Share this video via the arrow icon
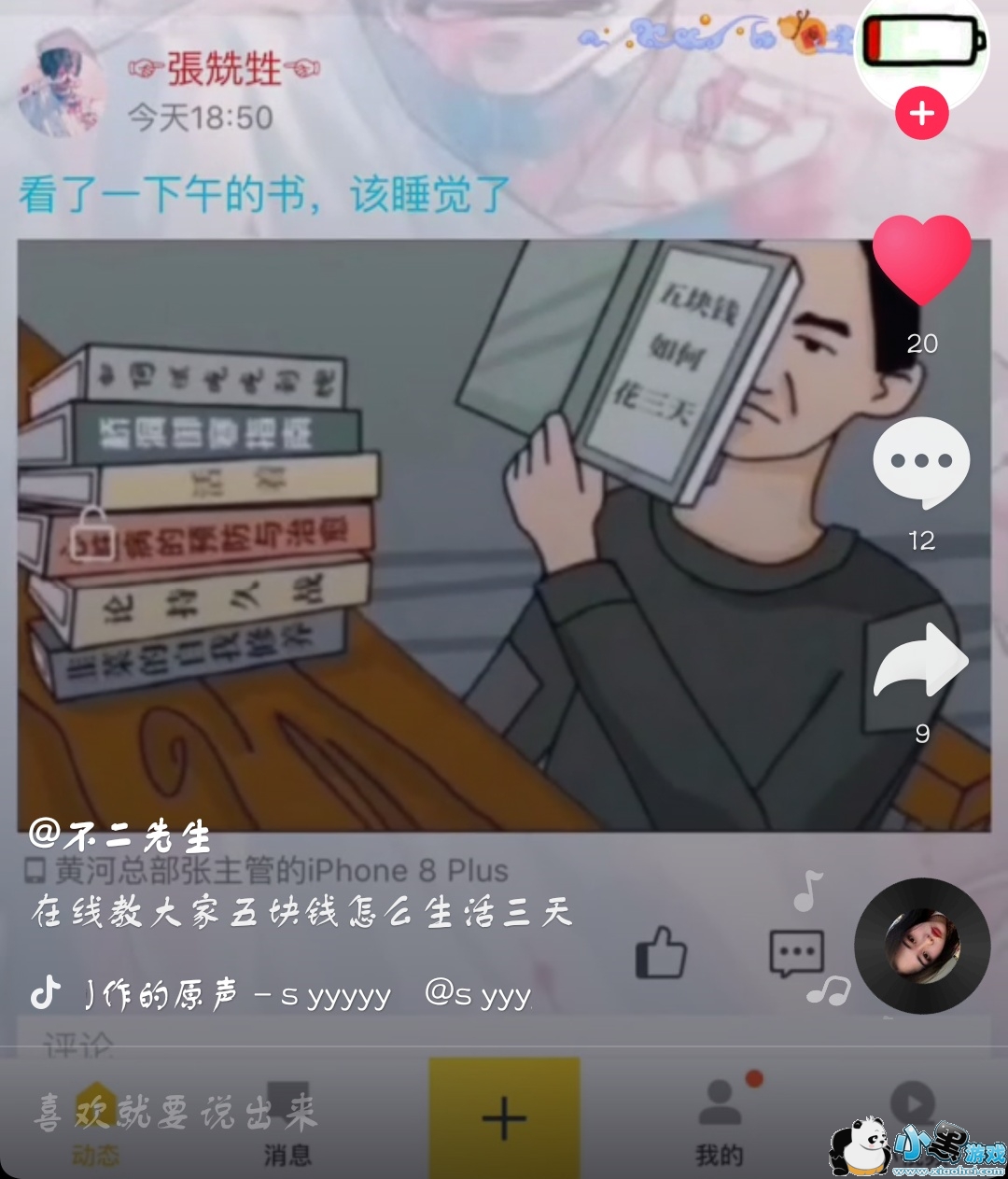Screen dimensions: 1008x1179 pyautogui.click(x=921, y=661)
